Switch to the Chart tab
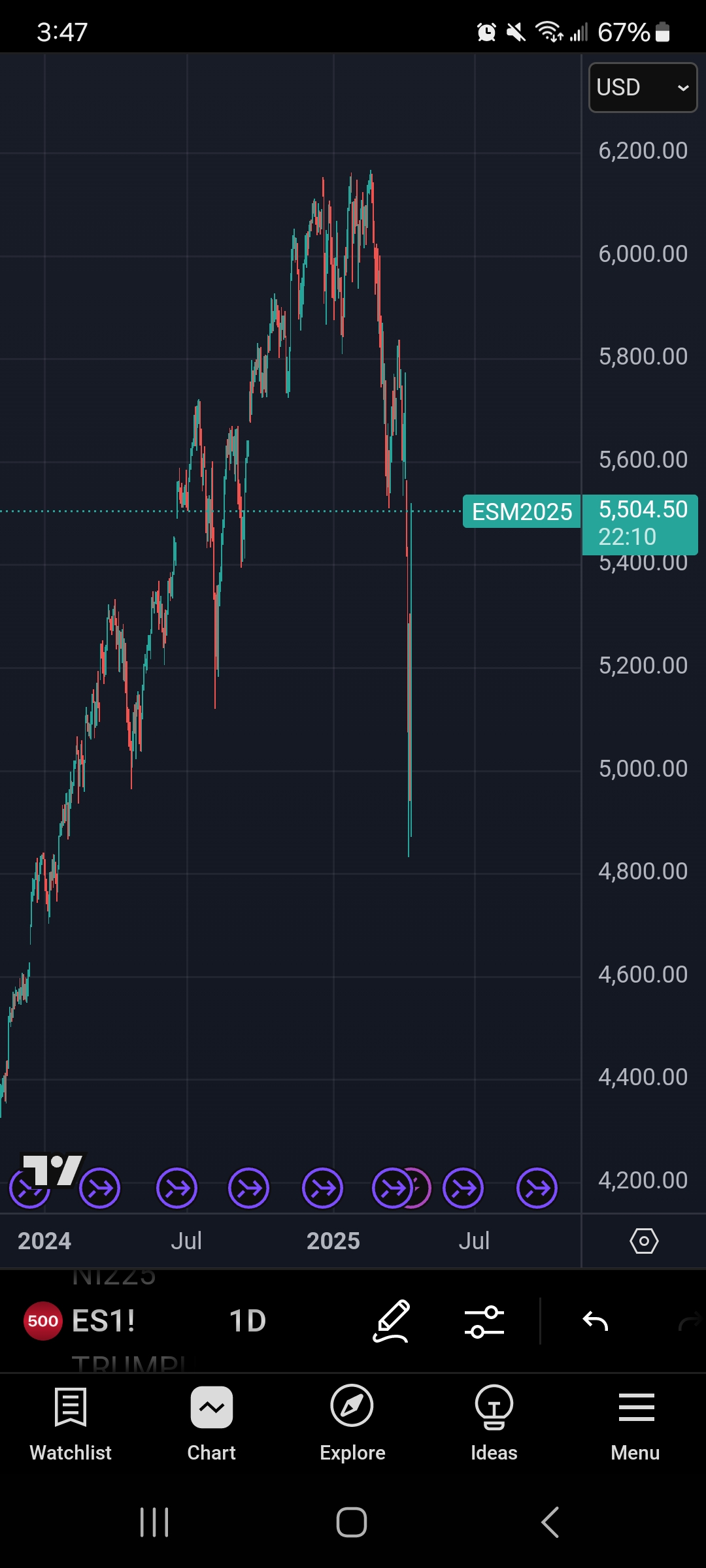The width and height of the screenshot is (706, 1568). point(212,1424)
